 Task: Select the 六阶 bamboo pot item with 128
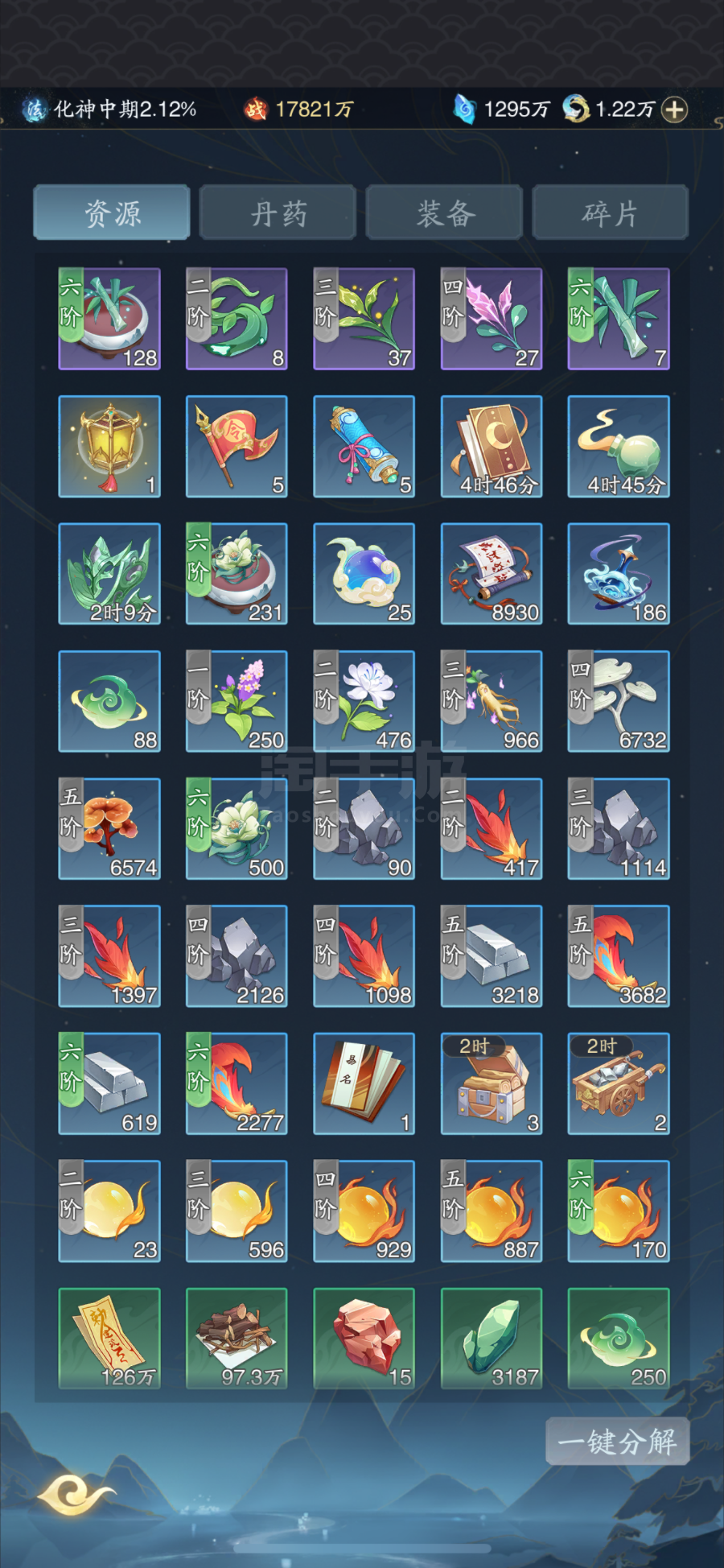109,319
